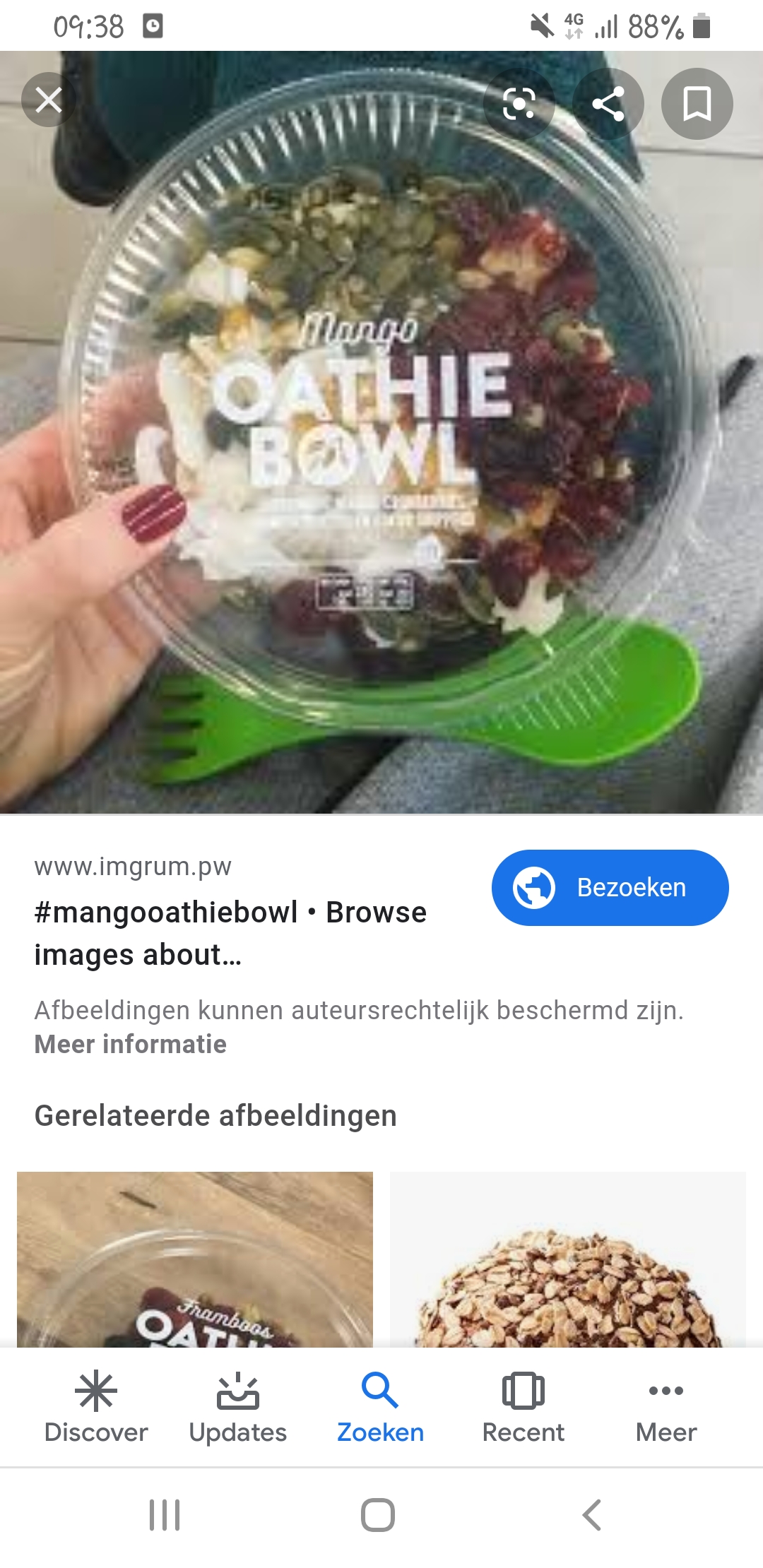Screen dimensions: 763x1568
Task: Open Google Lens on this image
Action: click(519, 104)
